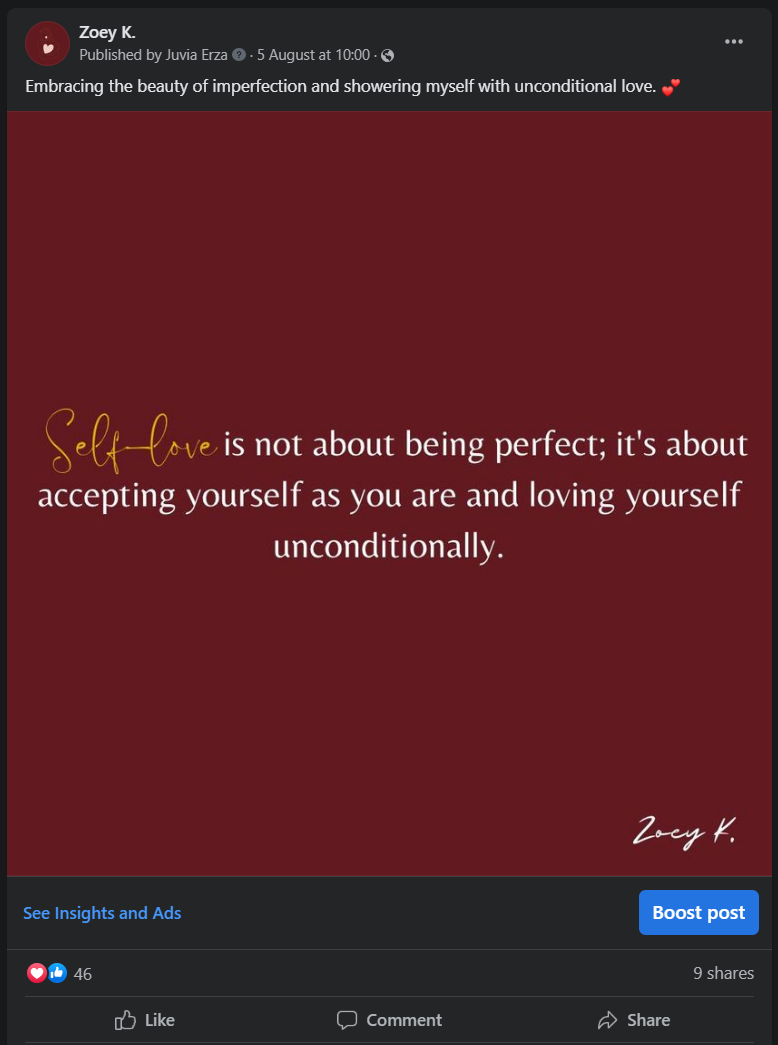Share this post
The image size is (778, 1045).
click(x=633, y=1020)
